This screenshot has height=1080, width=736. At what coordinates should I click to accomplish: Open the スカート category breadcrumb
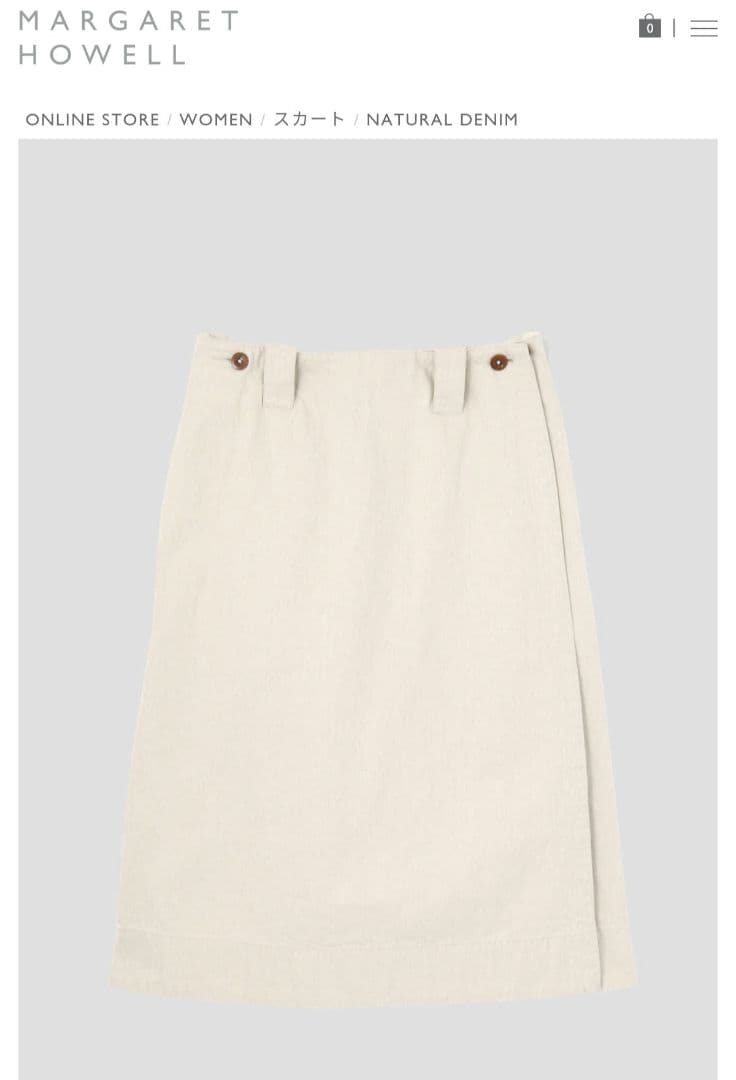309,120
